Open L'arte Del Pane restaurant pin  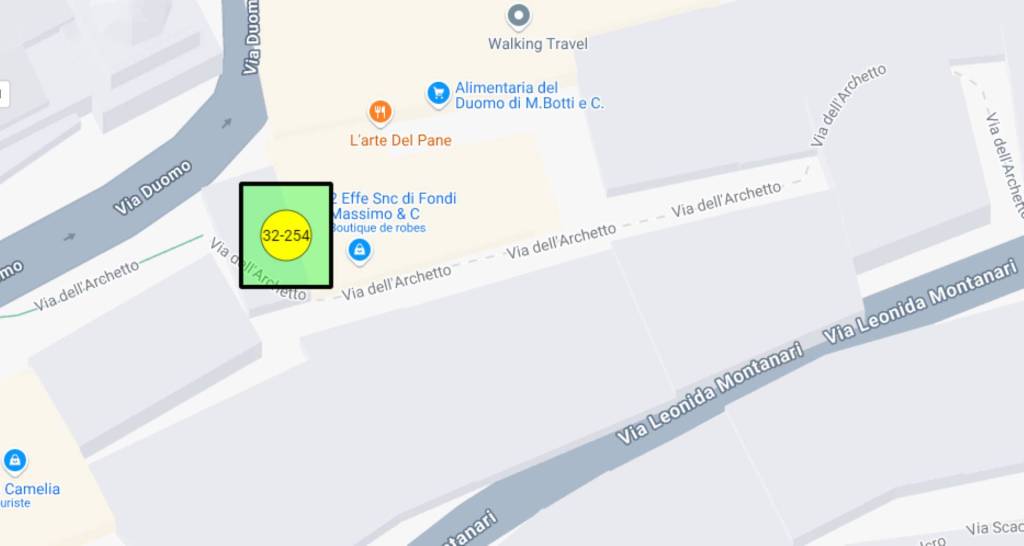pyautogui.click(x=380, y=111)
